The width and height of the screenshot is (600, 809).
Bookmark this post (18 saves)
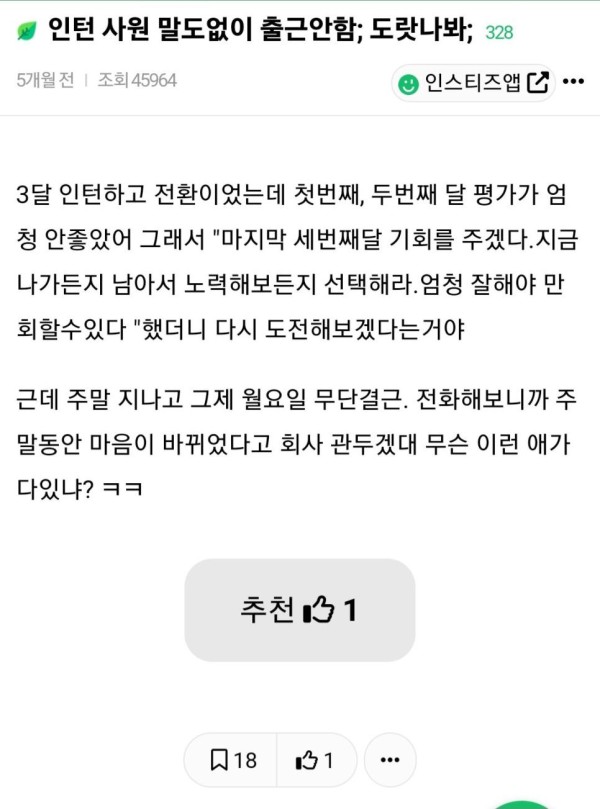[x=234, y=760]
